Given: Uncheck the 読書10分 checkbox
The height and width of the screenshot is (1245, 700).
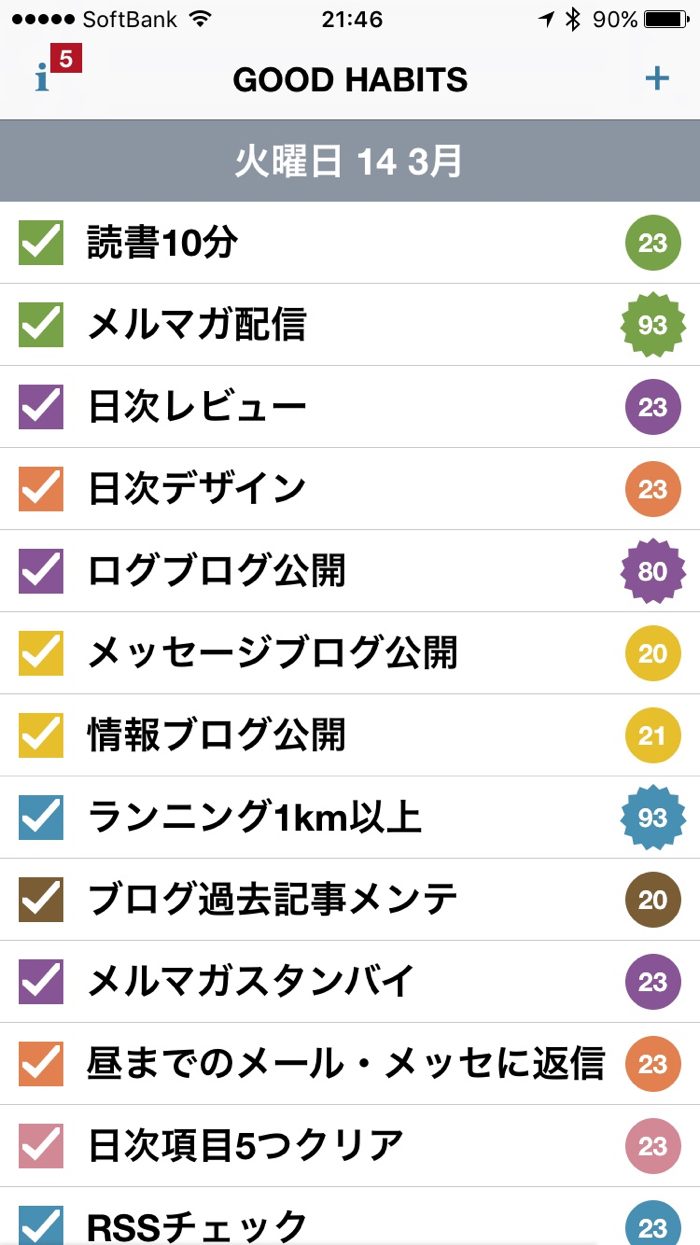Looking at the screenshot, I should 41,243.
